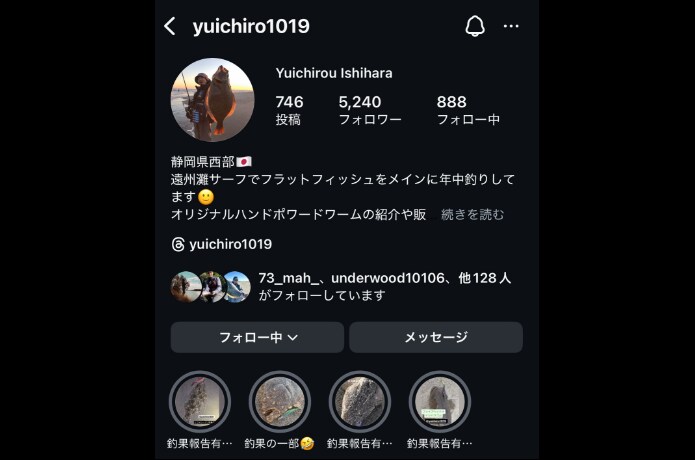The image size is (695, 460).
Task: View Yuichirou Ishihara's profile picture
Action: (x=212, y=100)
